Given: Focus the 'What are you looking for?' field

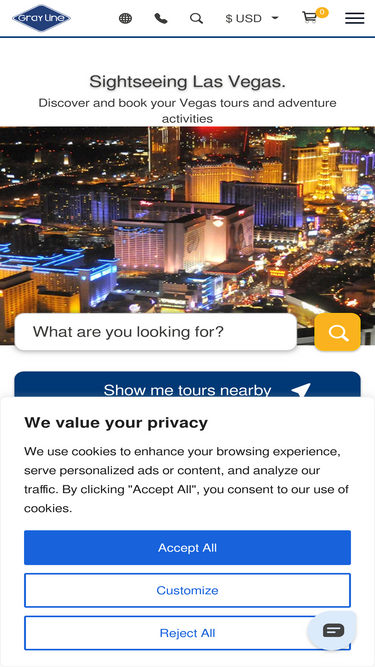Looking at the screenshot, I should [x=156, y=332].
